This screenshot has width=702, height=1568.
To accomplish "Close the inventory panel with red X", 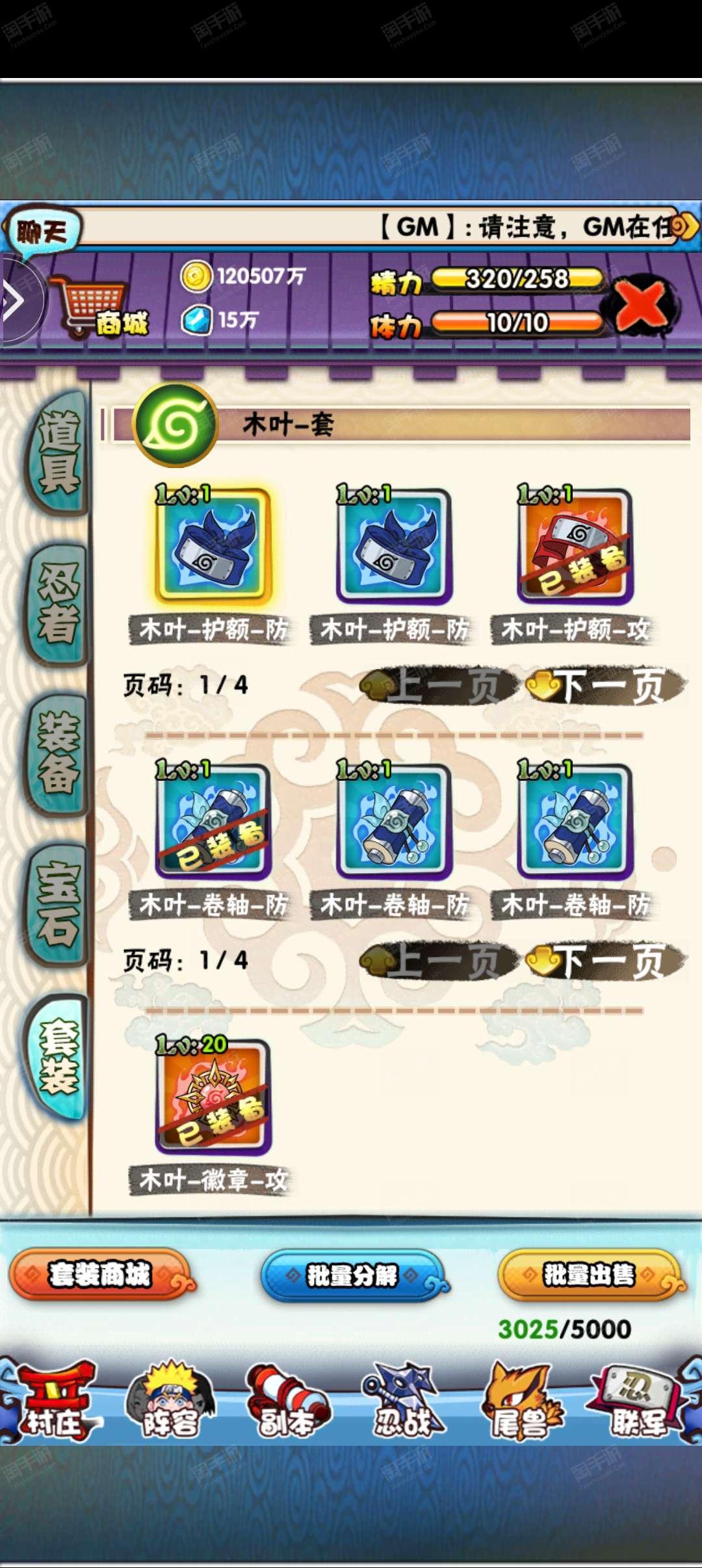I will coord(642,304).
